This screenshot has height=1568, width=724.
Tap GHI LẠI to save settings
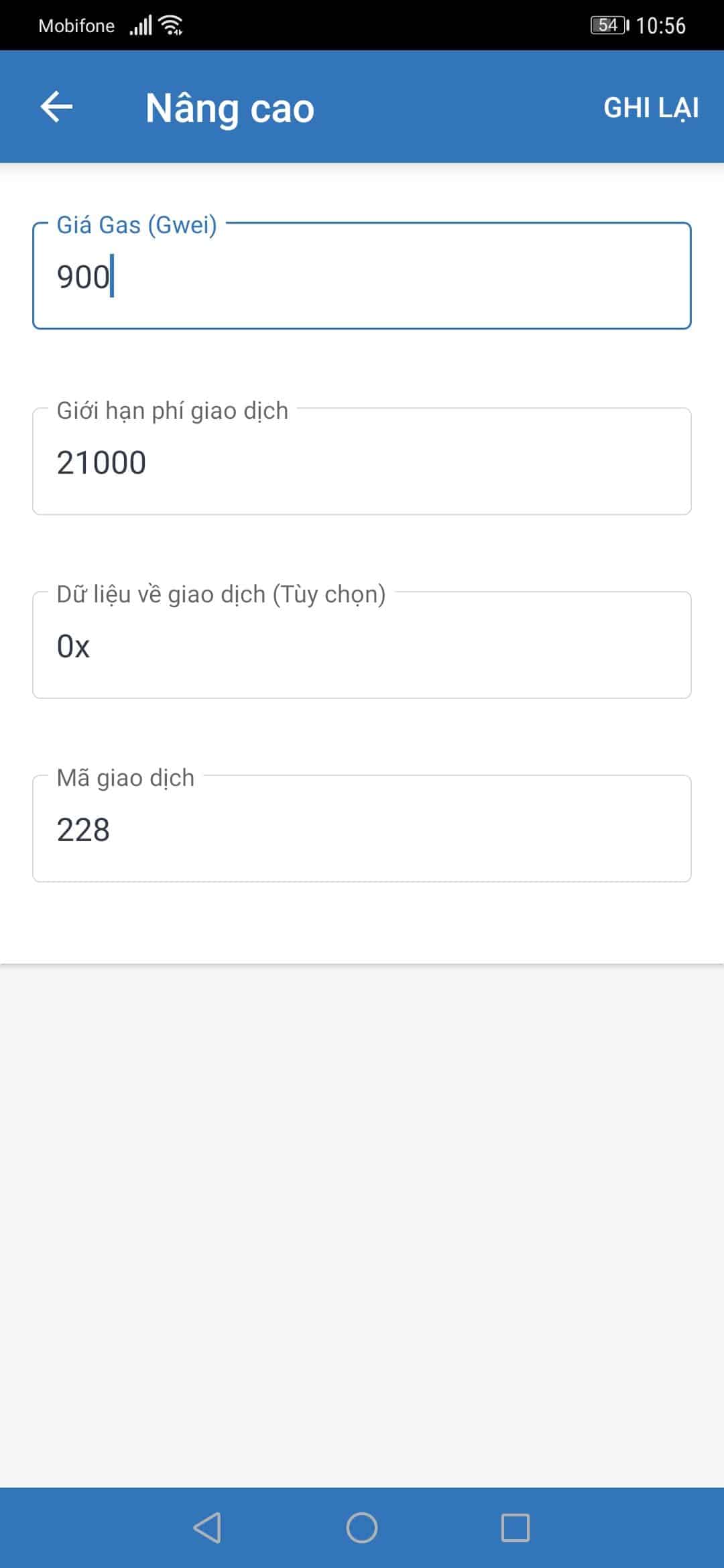tap(650, 108)
